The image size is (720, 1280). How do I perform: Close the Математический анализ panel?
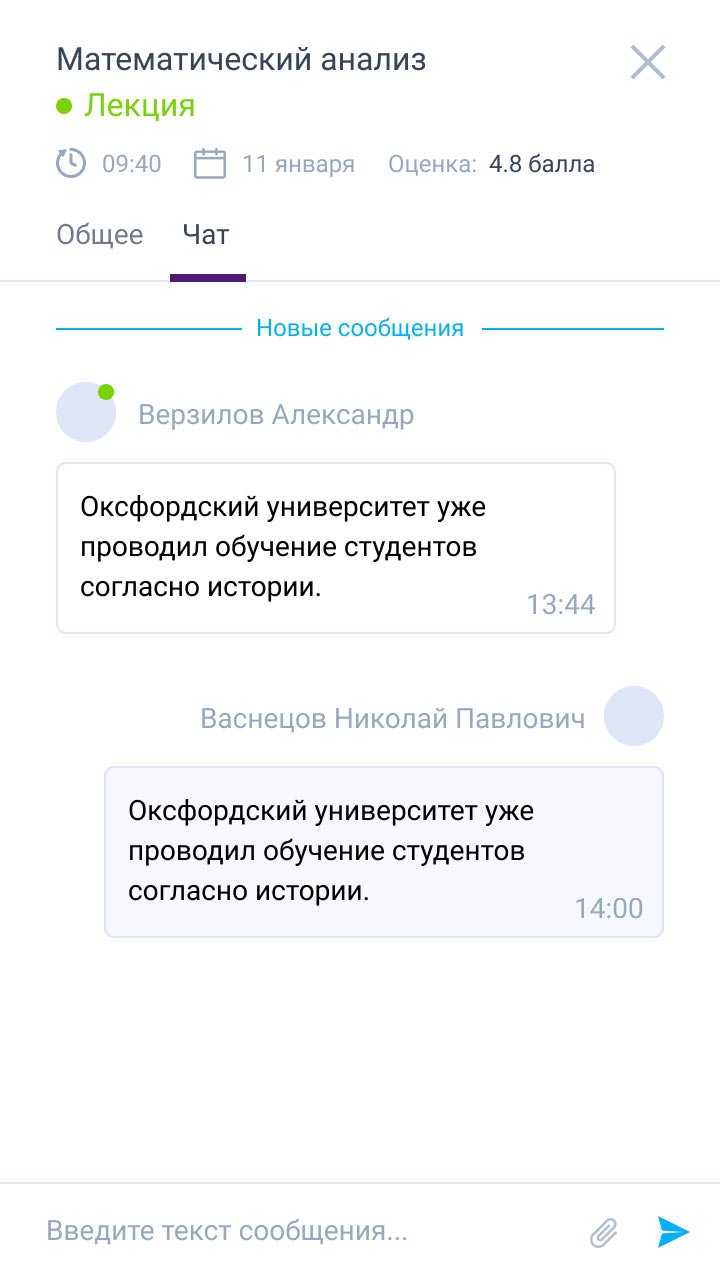coord(648,62)
